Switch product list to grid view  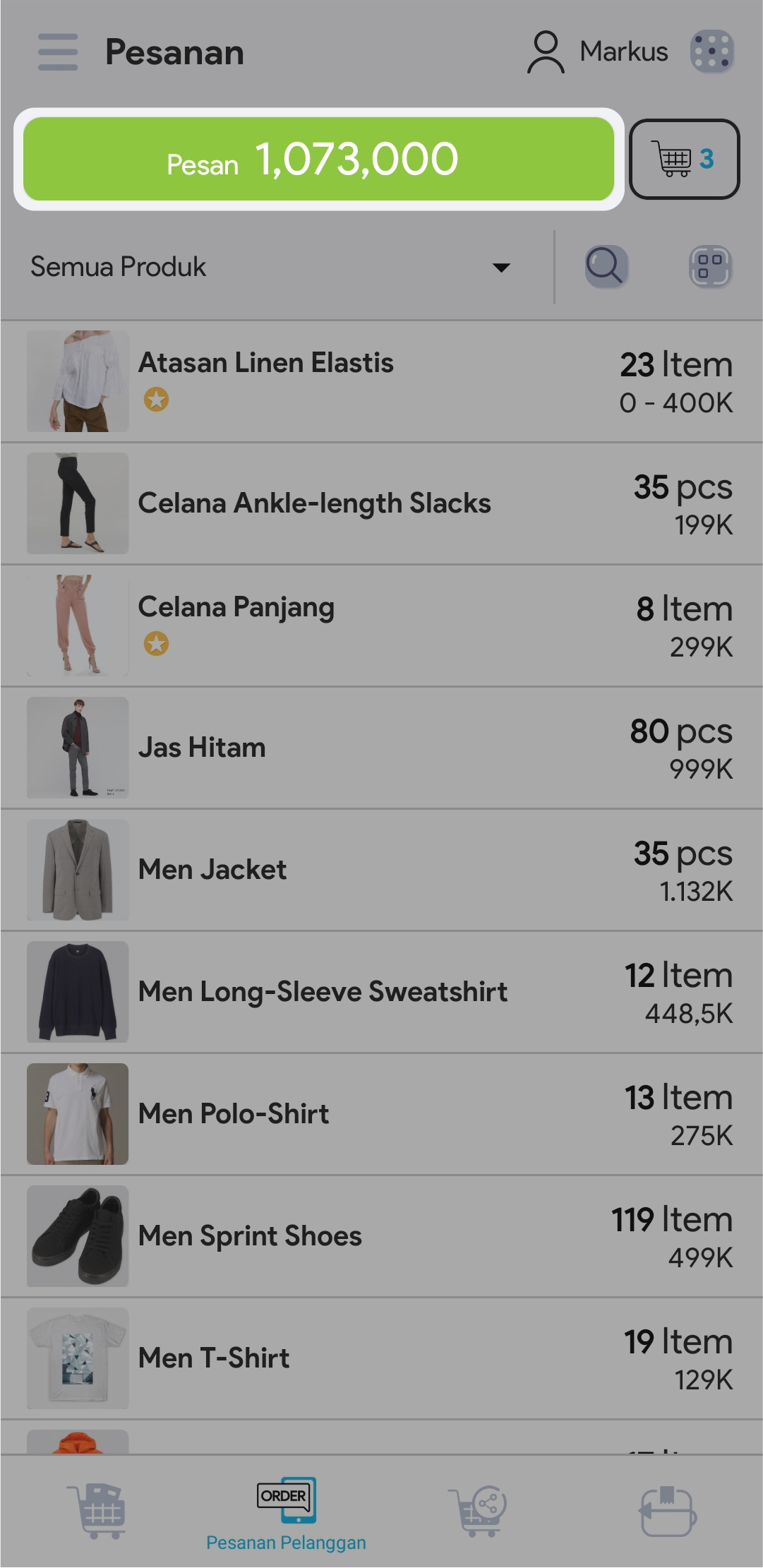tap(710, 267)
